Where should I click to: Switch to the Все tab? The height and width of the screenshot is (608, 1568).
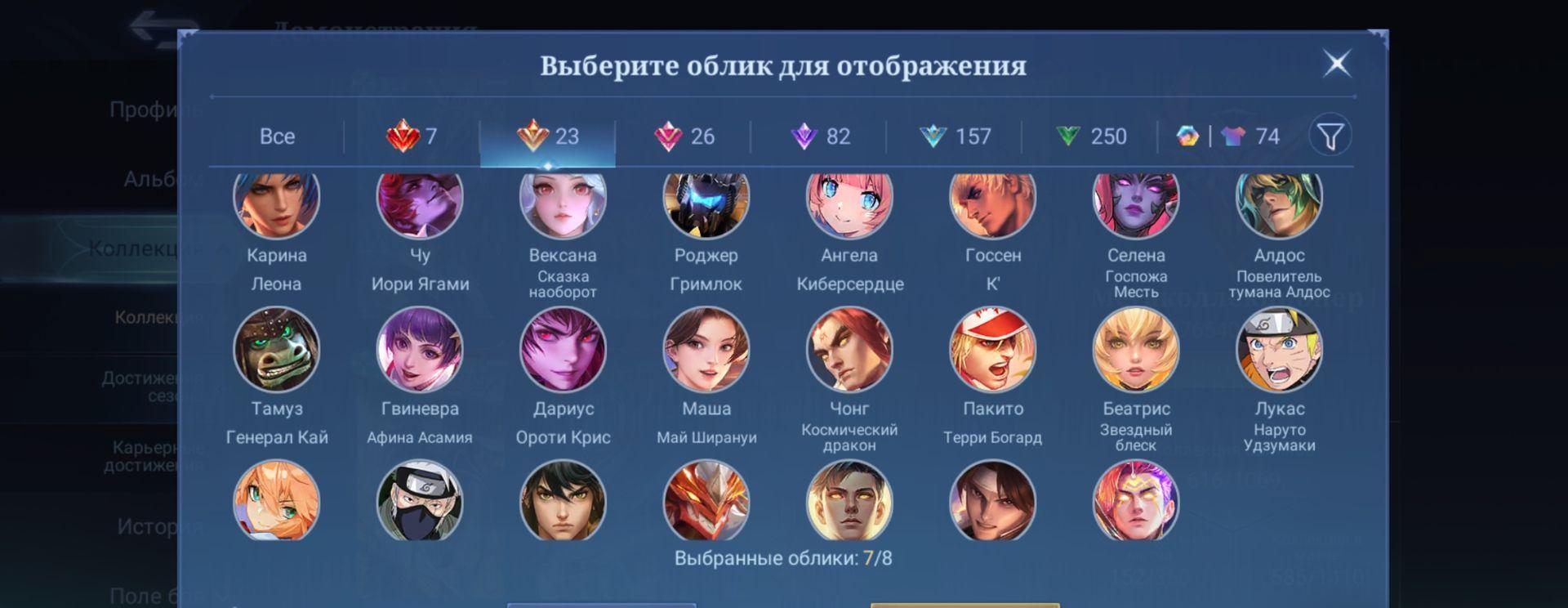pos(277,136)
